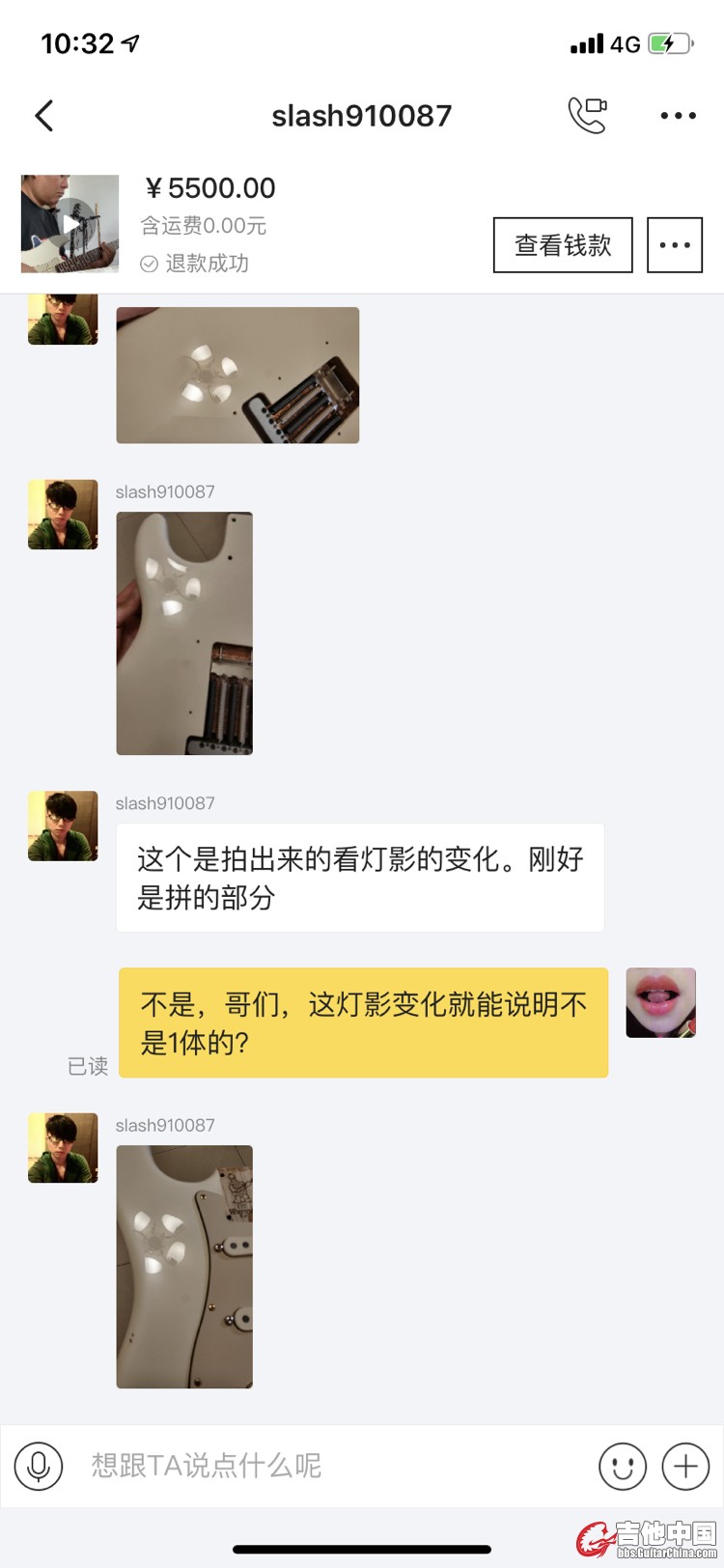This screenshot has height=1568, width=724.
Task: Focus the 想跟TA说点什么呢 message field
Action: click(x=328, y=1466)
